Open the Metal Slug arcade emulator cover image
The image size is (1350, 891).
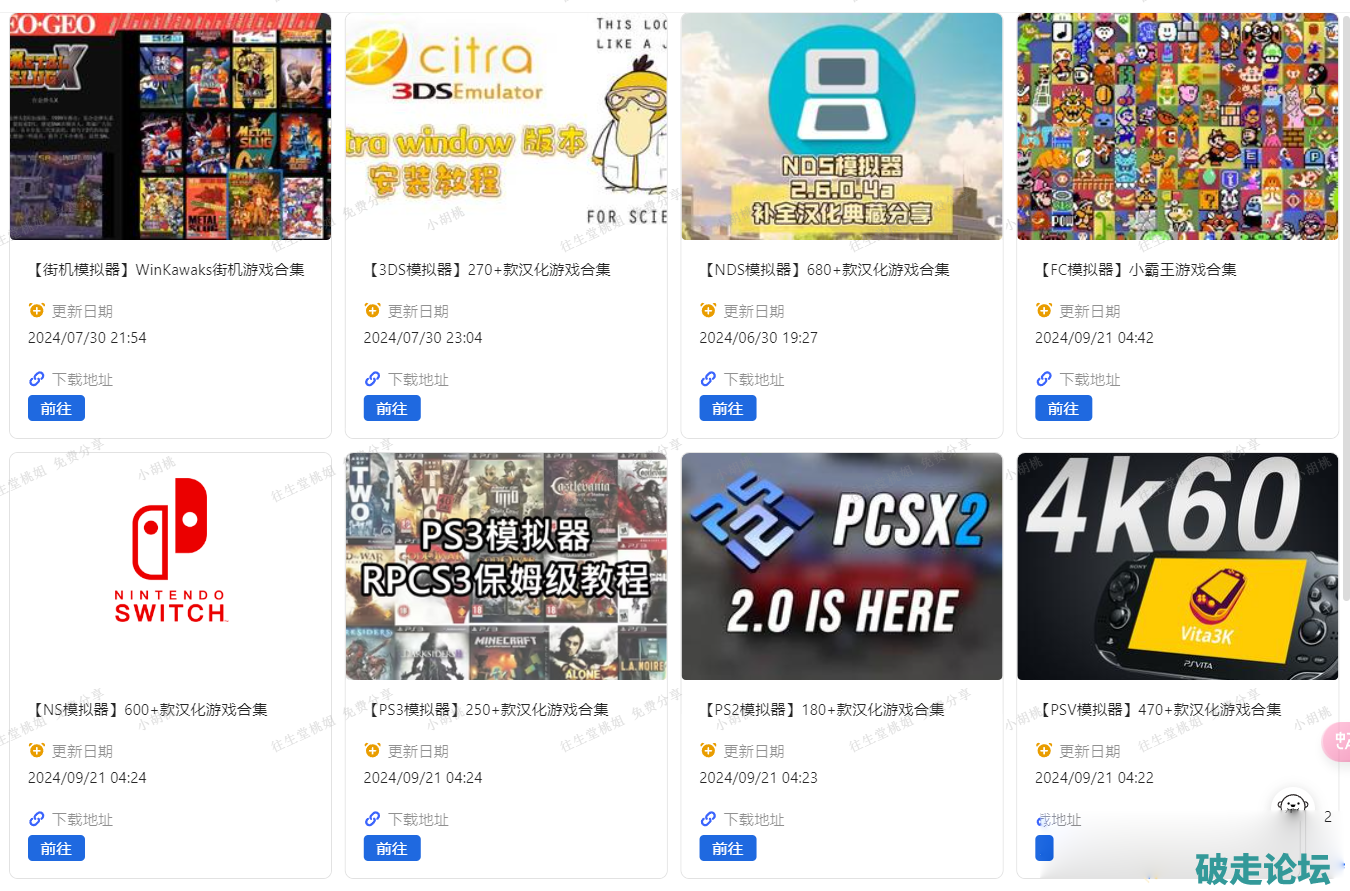[170, 127]
